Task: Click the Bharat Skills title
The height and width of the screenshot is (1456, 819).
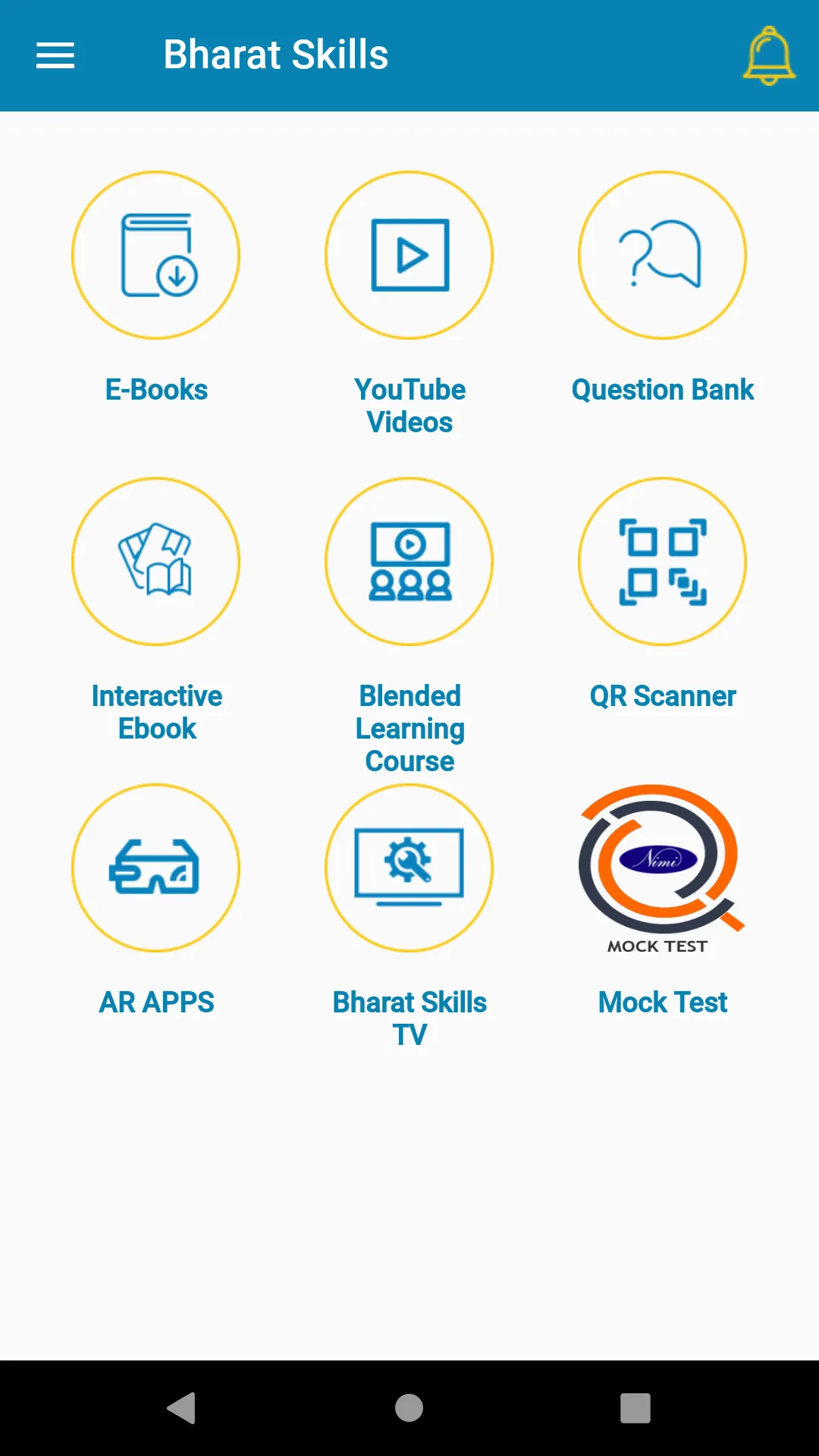Action: tap(276, 54)
